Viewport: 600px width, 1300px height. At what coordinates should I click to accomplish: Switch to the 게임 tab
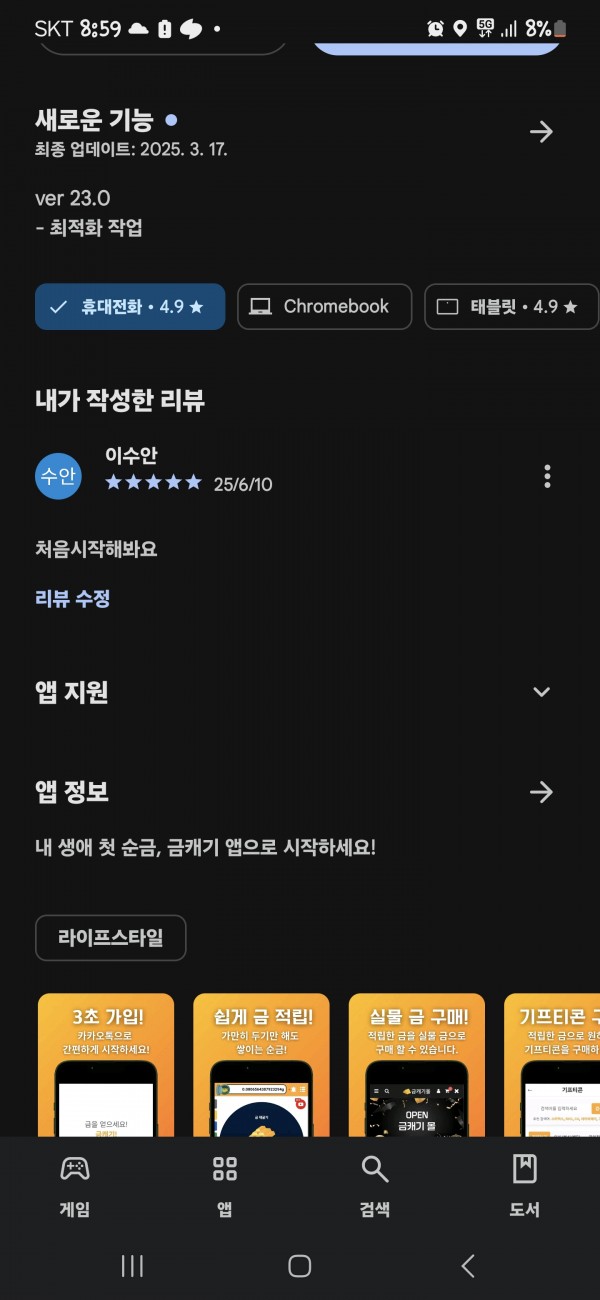75,1186
